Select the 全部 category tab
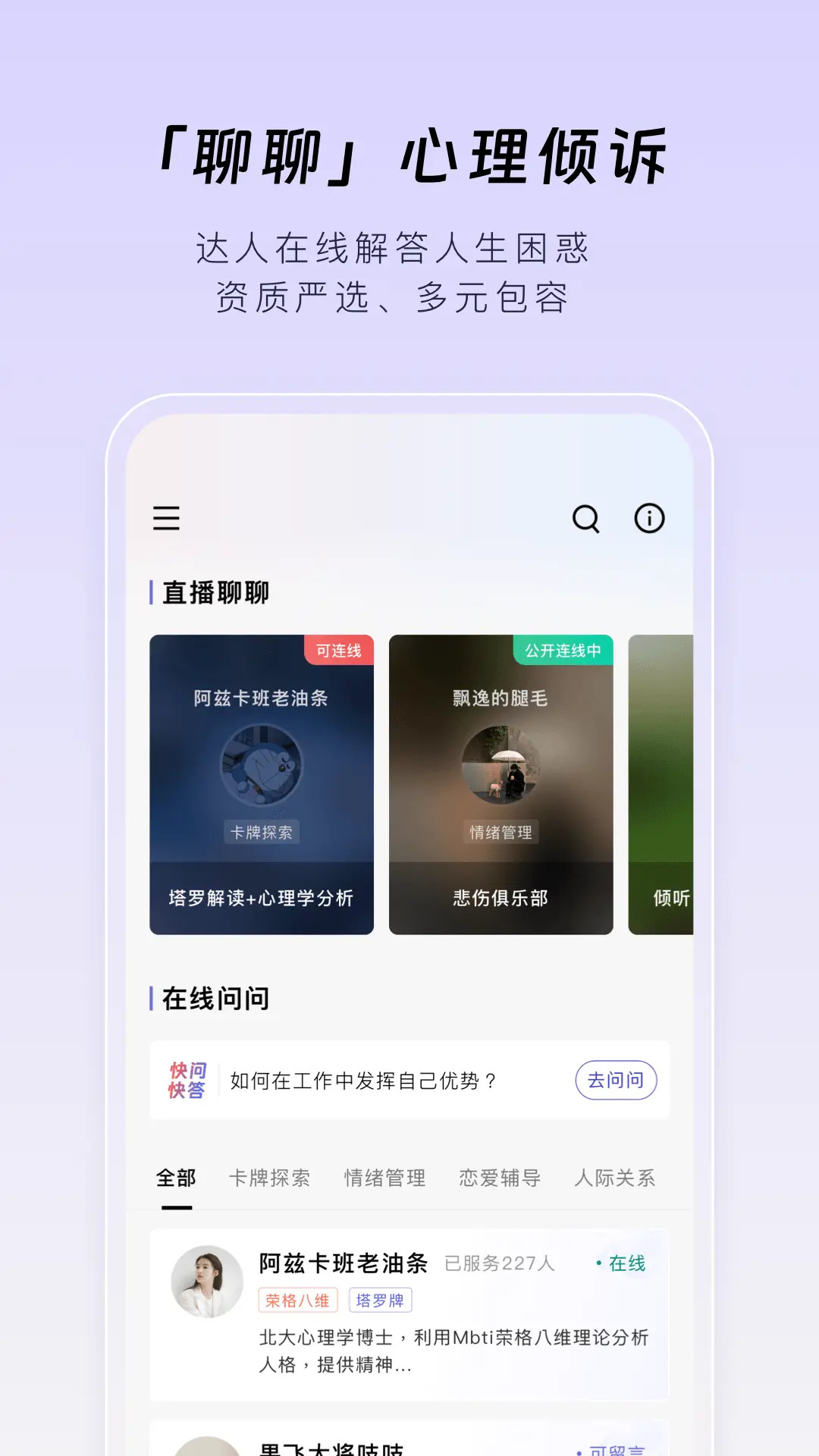Viewport: 819px width, 1456px height. click(x=175, y=1177)
